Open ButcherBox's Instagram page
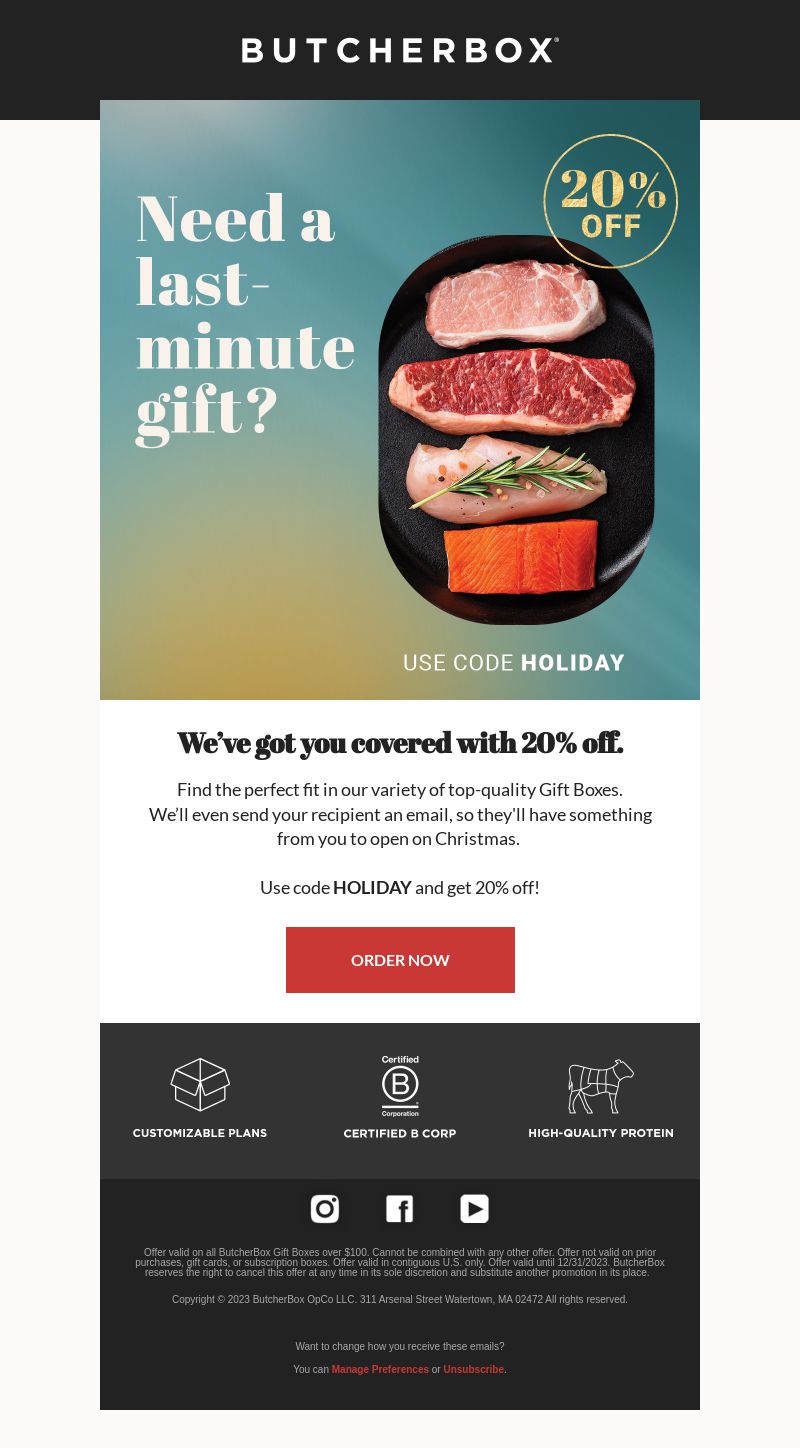Viewport: 800px width, 1448px height. click(x=325, y=1209)
